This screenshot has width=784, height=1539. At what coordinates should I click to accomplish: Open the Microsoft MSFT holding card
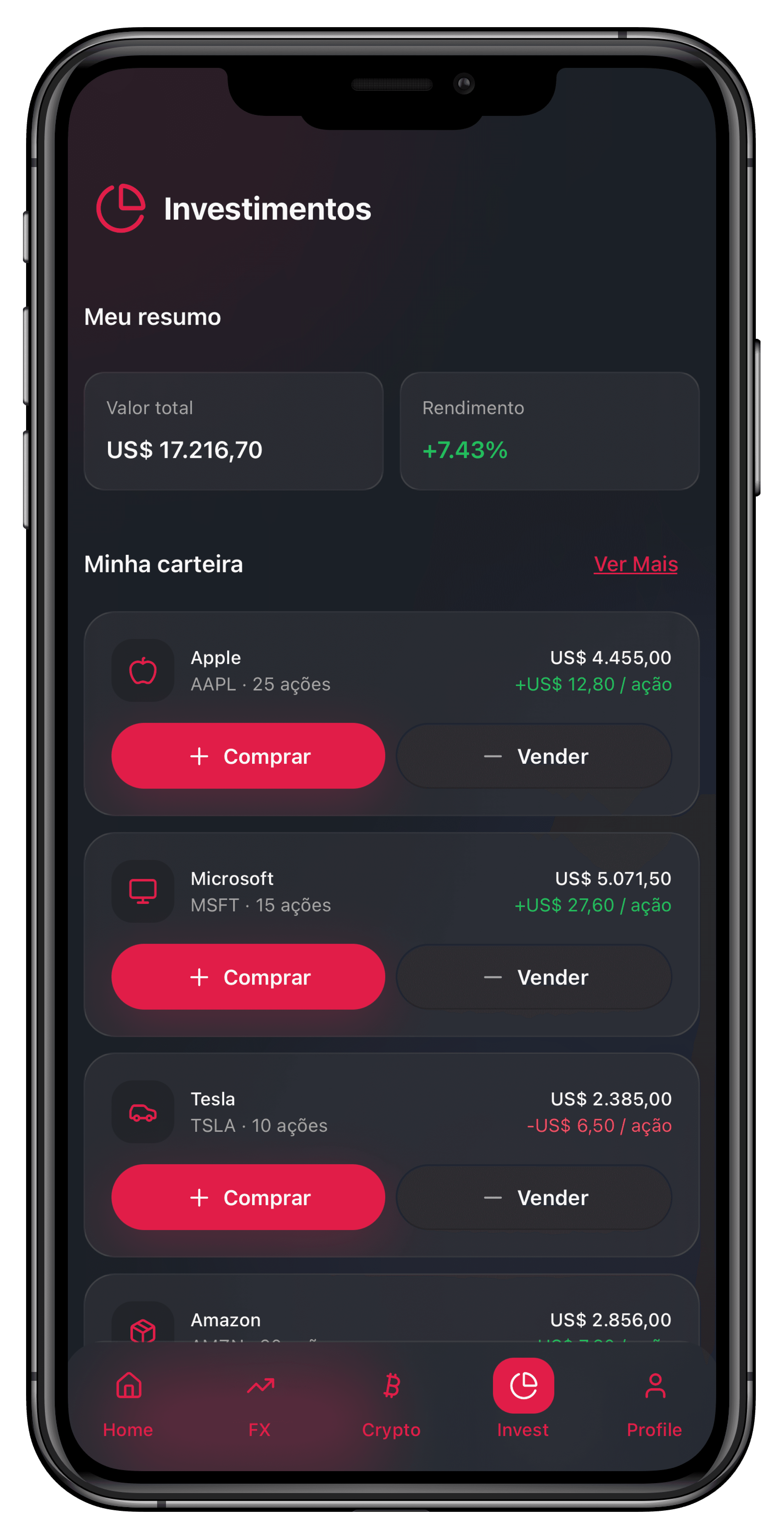[x=391, y=891]
